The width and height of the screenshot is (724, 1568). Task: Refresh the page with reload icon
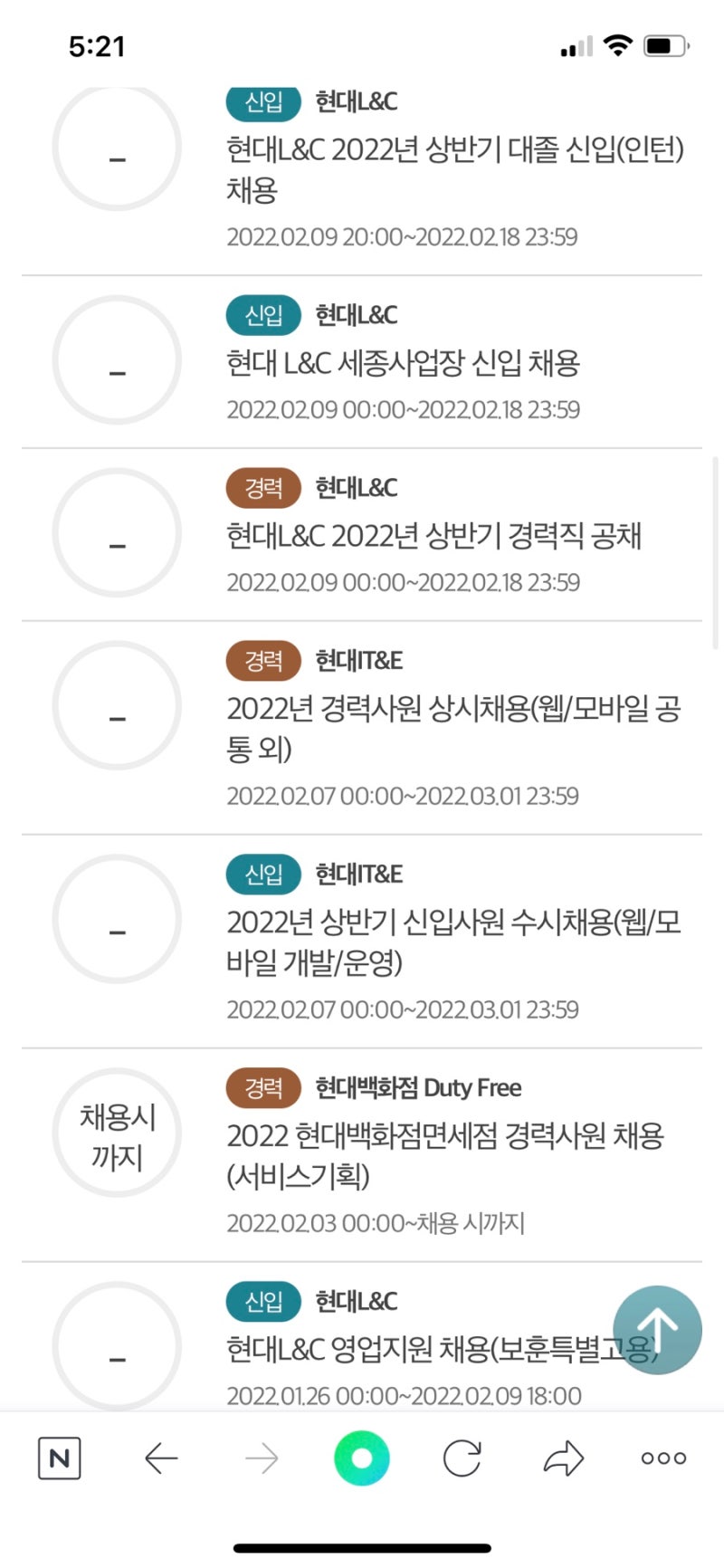click(x=462, y=1458)
